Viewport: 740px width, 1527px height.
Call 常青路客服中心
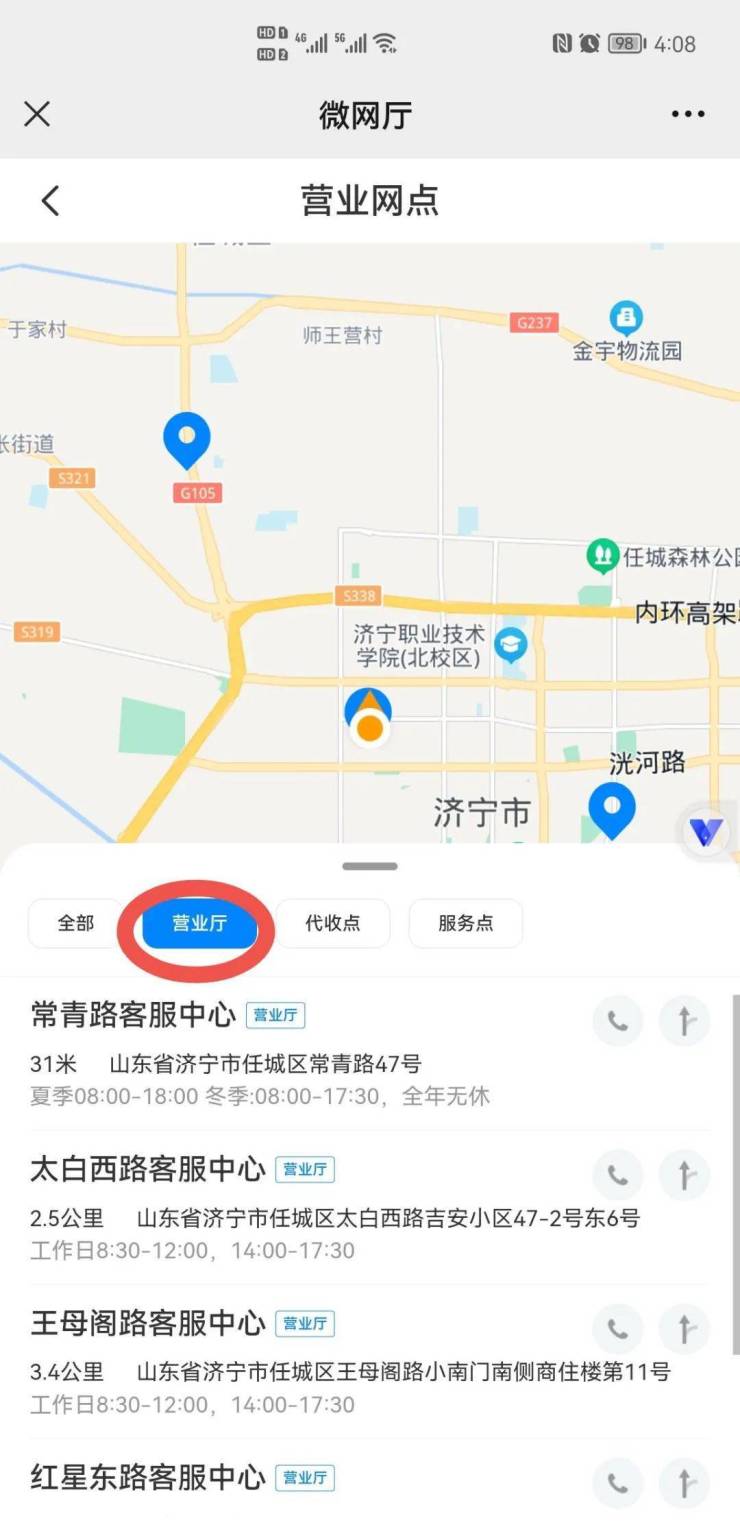coord(618,1021)
